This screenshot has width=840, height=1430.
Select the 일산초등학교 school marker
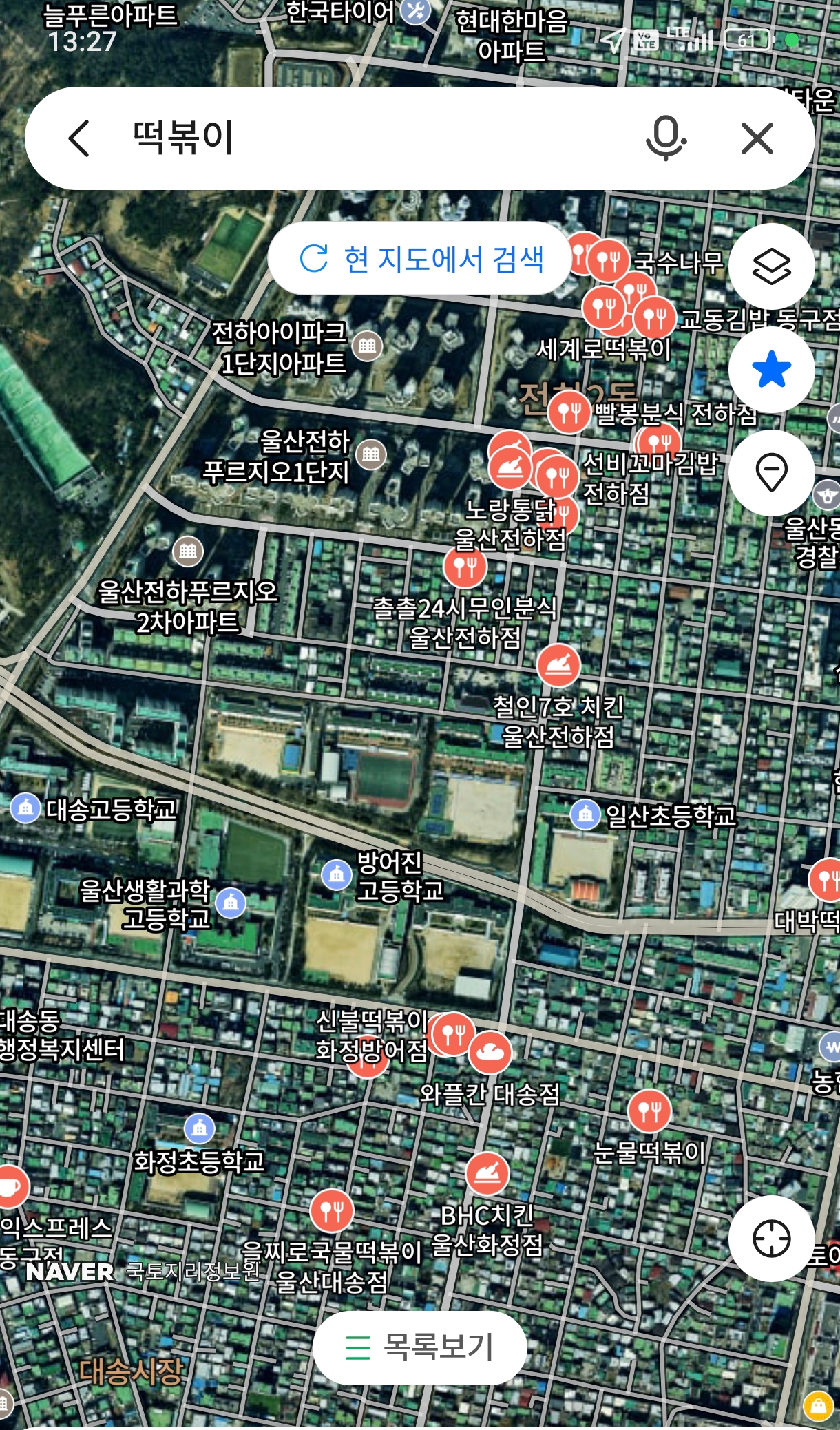(585, 814)
